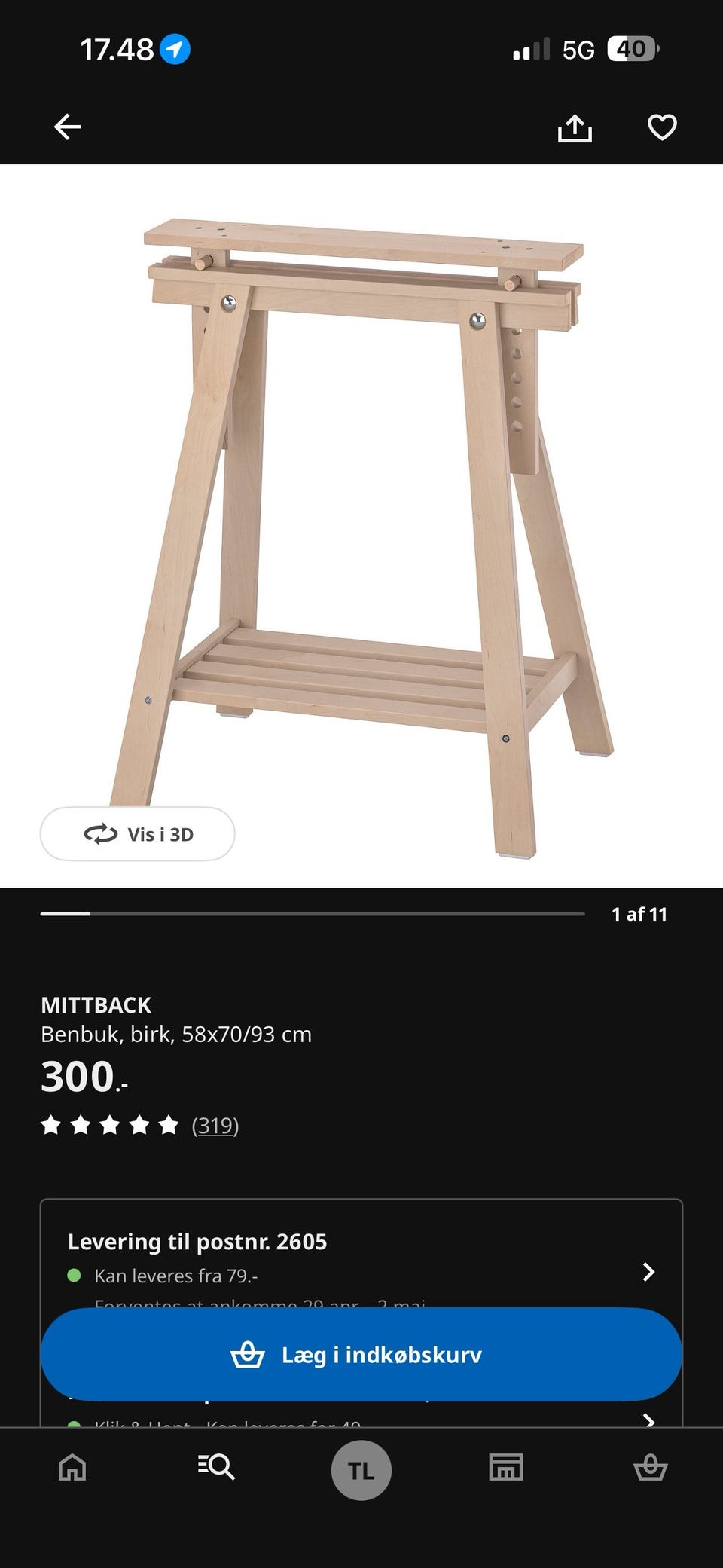Open the TL profile tab

pos(361,1470)
